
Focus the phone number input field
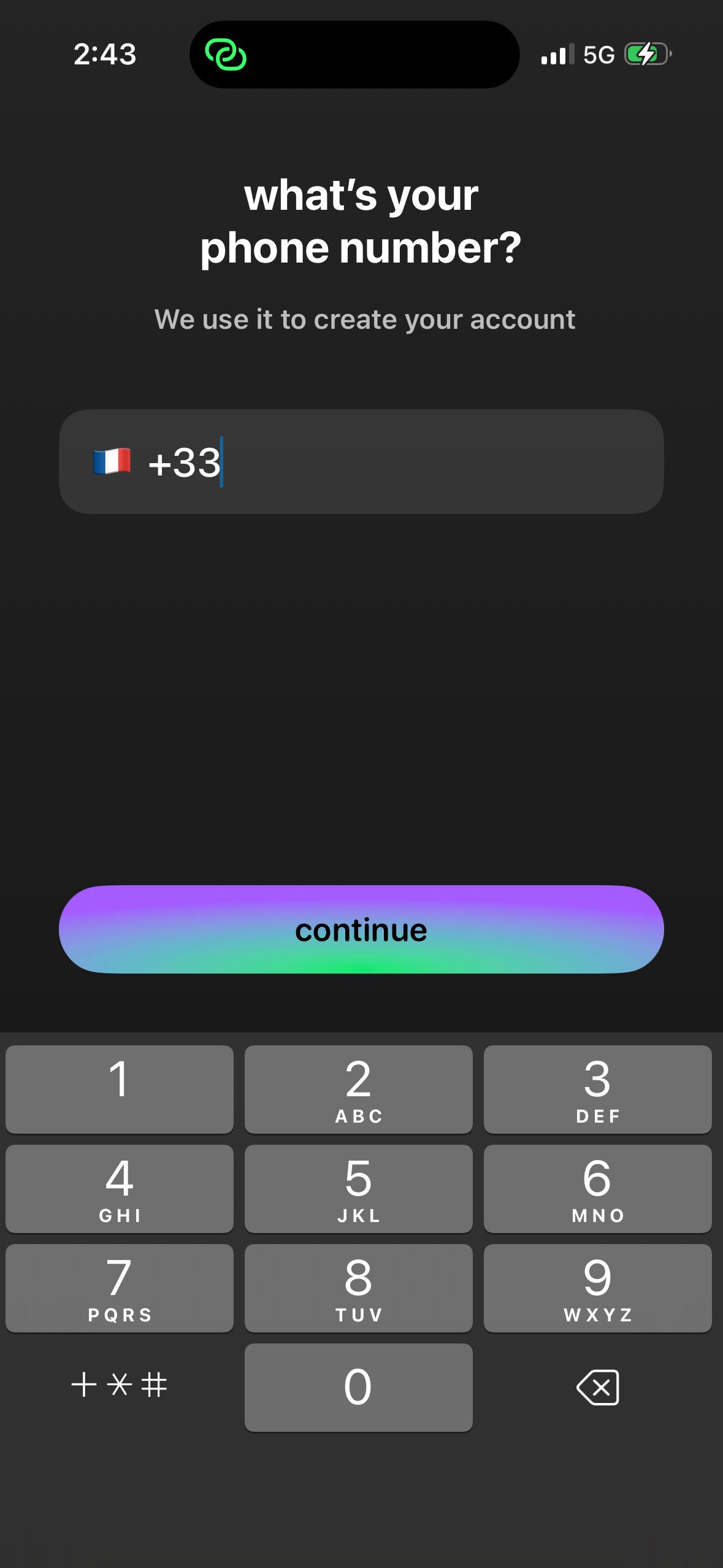(417, 462)
